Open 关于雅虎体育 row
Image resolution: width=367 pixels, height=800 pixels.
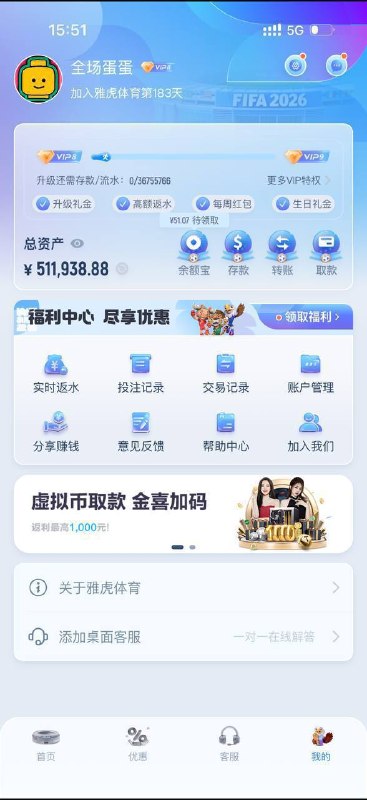[183, 588]
